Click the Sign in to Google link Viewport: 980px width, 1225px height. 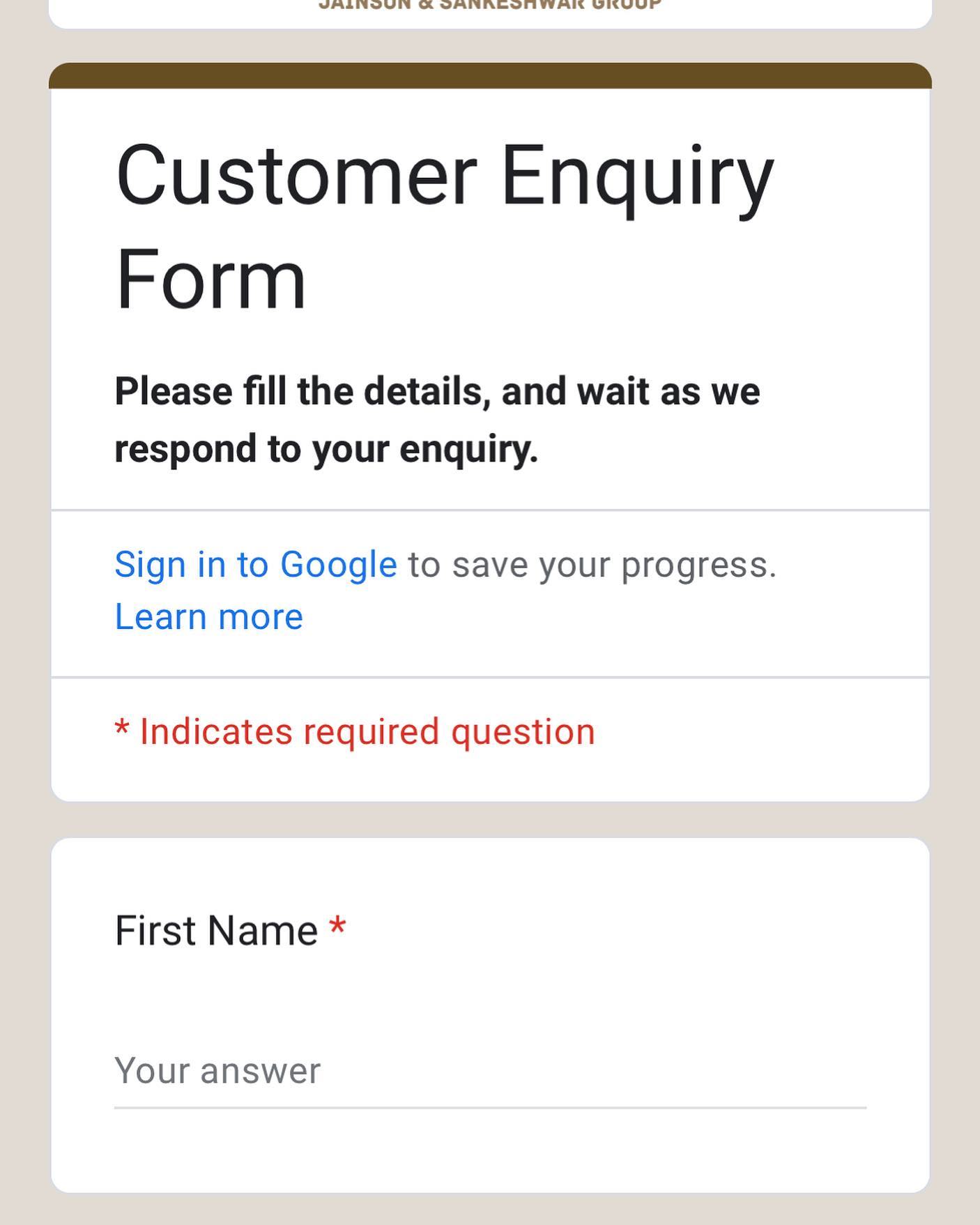click(x=254, y=563)
